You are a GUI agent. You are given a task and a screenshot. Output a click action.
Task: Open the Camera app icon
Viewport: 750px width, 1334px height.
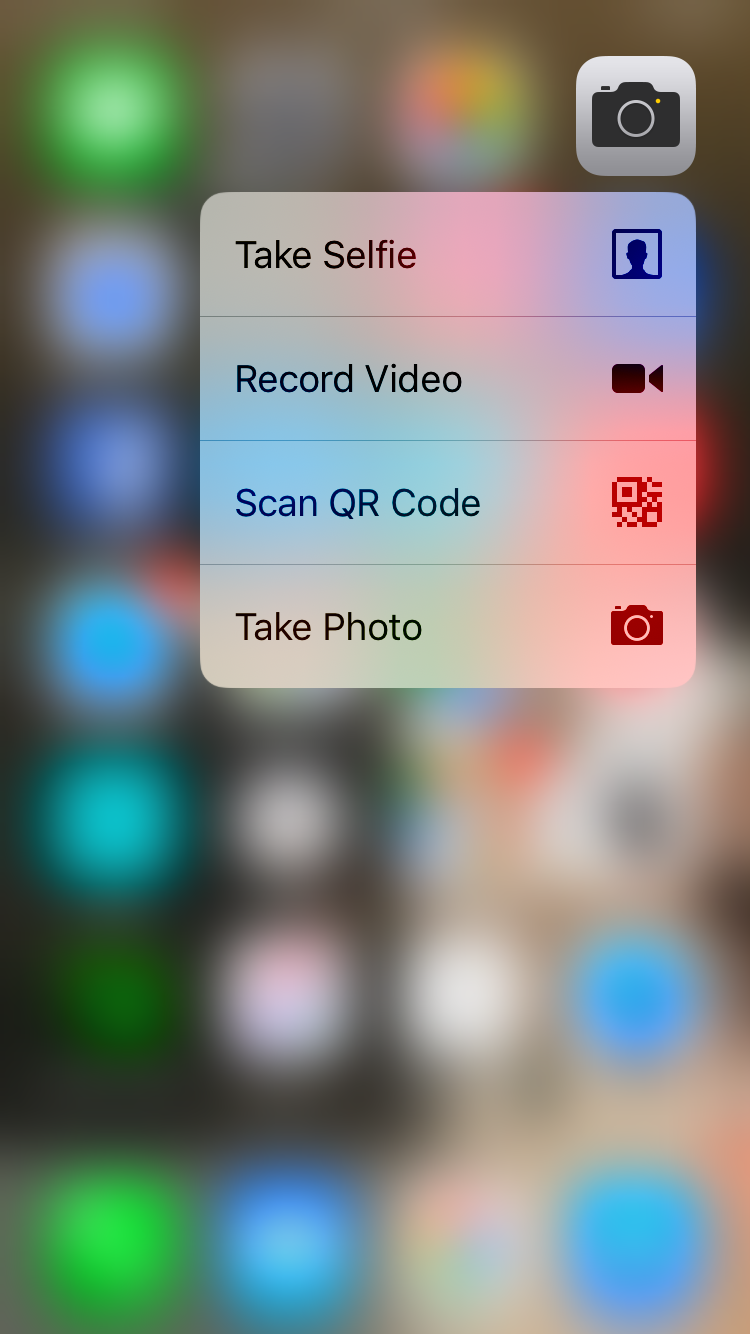tap(635, 116)
